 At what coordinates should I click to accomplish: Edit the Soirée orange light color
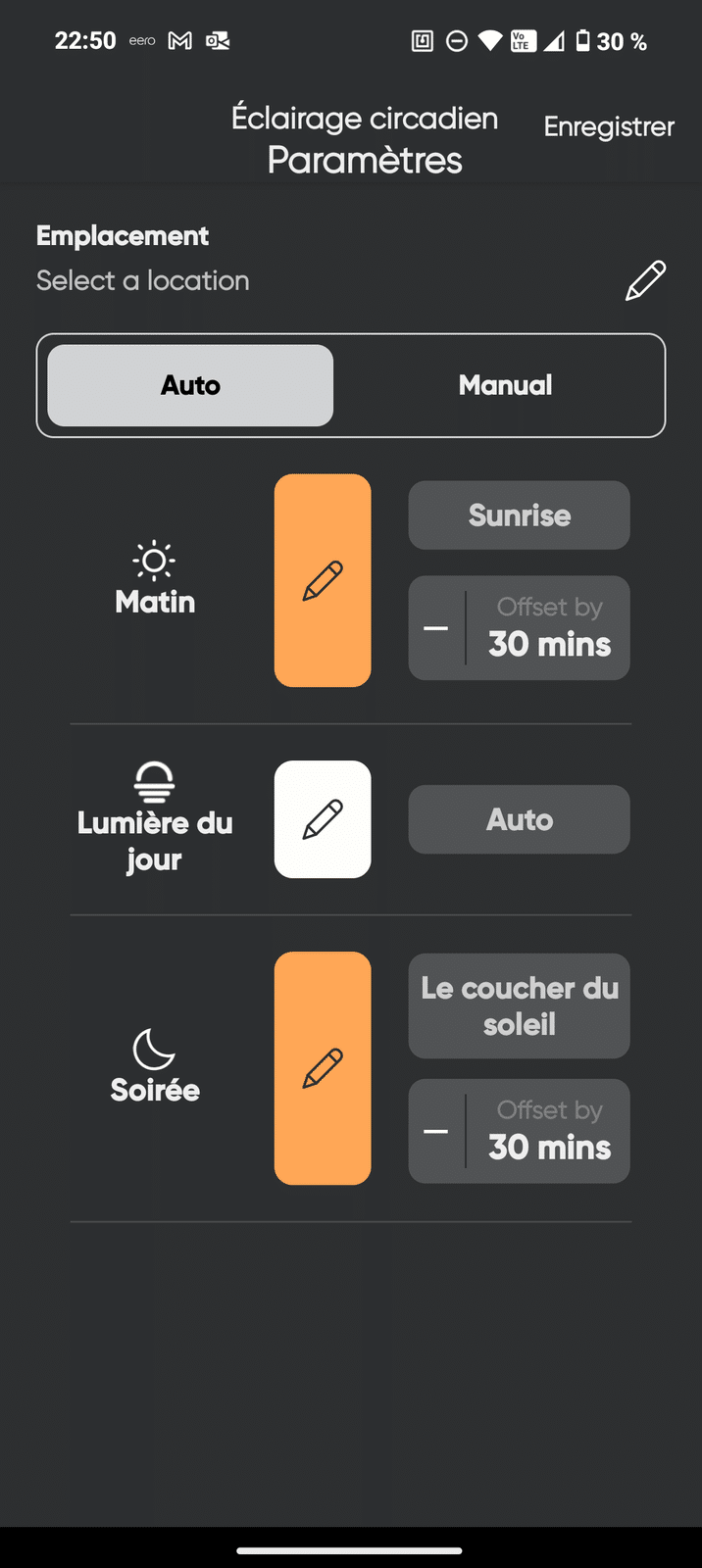(323, 1068)
